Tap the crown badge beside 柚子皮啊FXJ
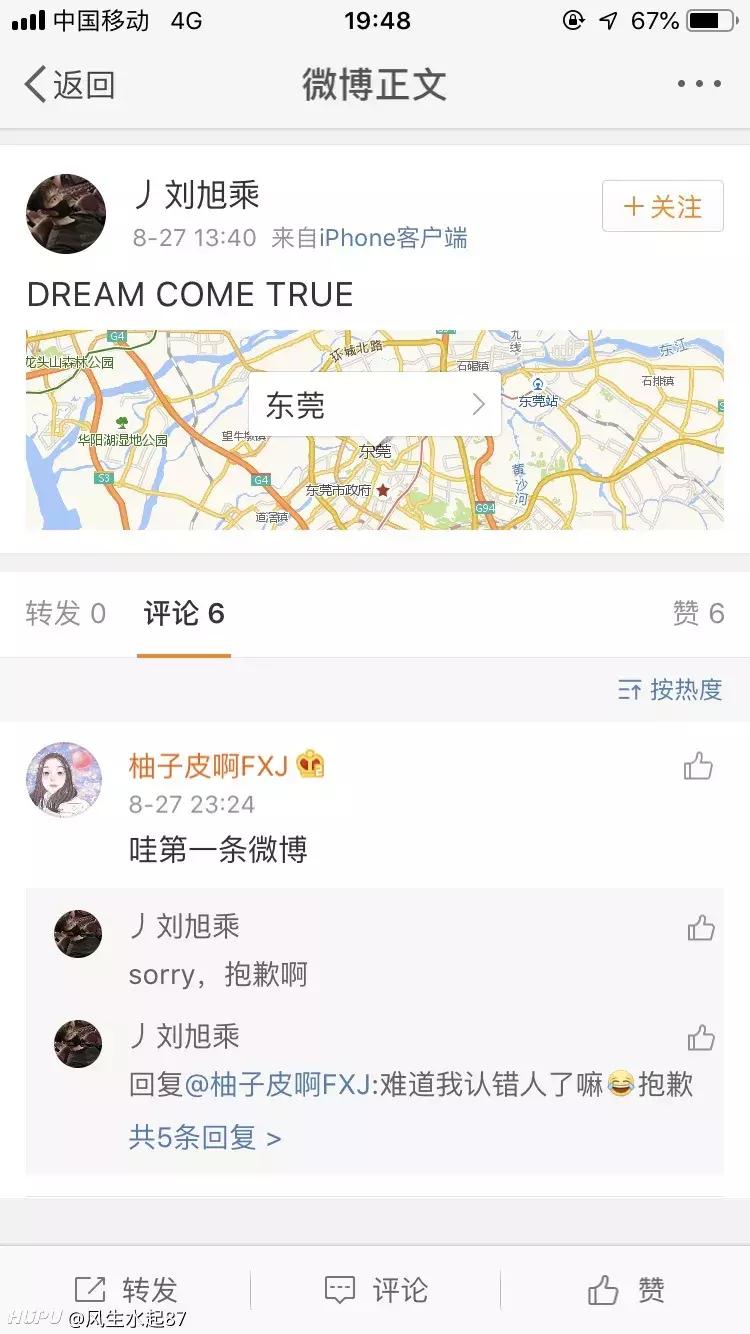Image resolution: width=750 pixels, height=1334 pixels. coord(310,762)
